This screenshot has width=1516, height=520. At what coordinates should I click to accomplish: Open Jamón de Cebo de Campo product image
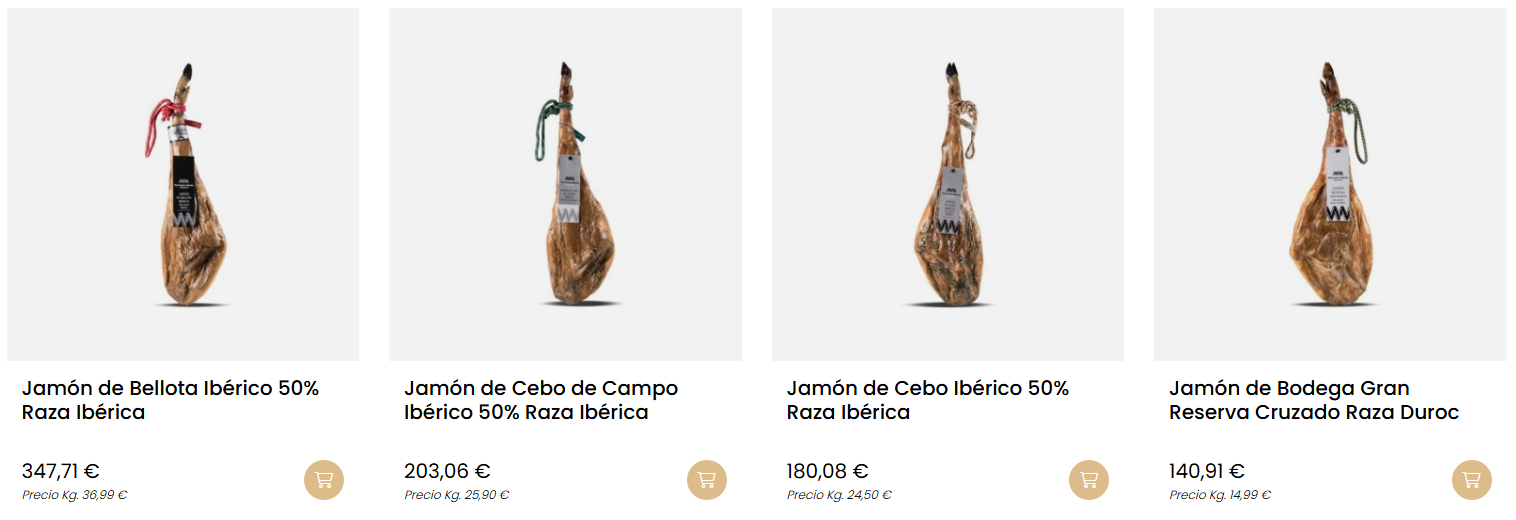coord(565,185)
